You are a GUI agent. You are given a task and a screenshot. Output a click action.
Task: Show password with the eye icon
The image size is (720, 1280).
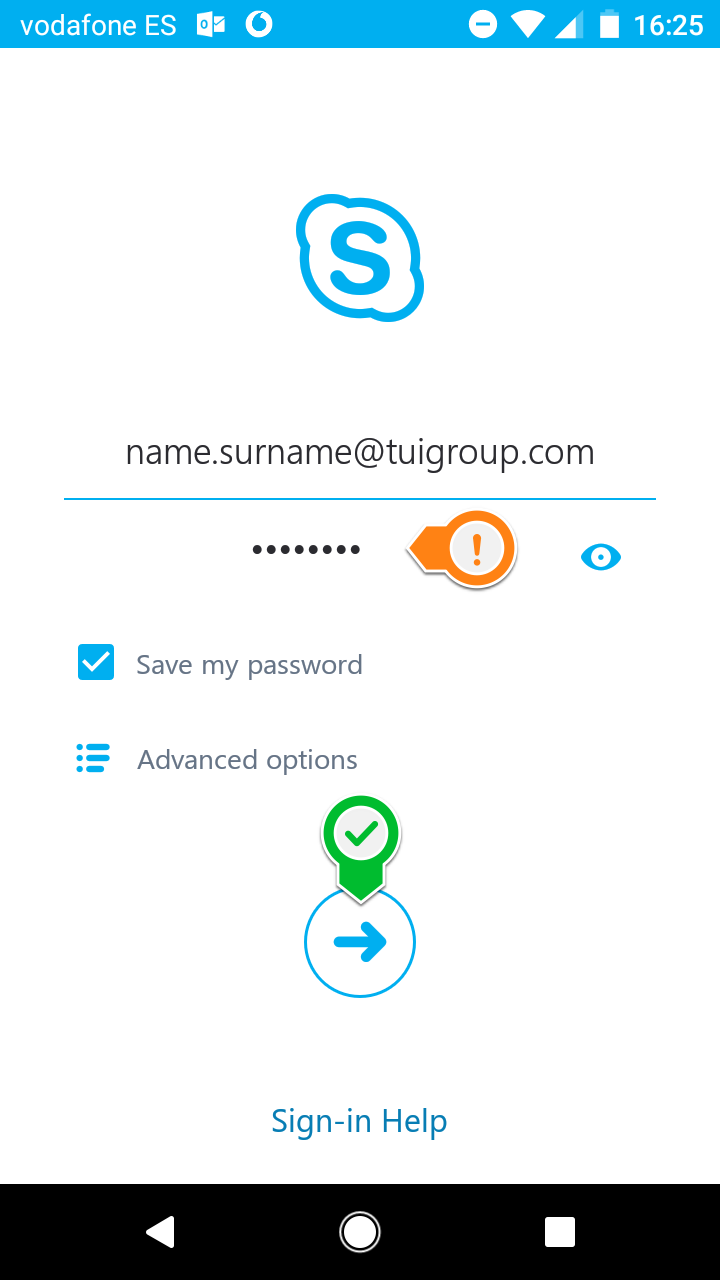click(x=601, y=557)
